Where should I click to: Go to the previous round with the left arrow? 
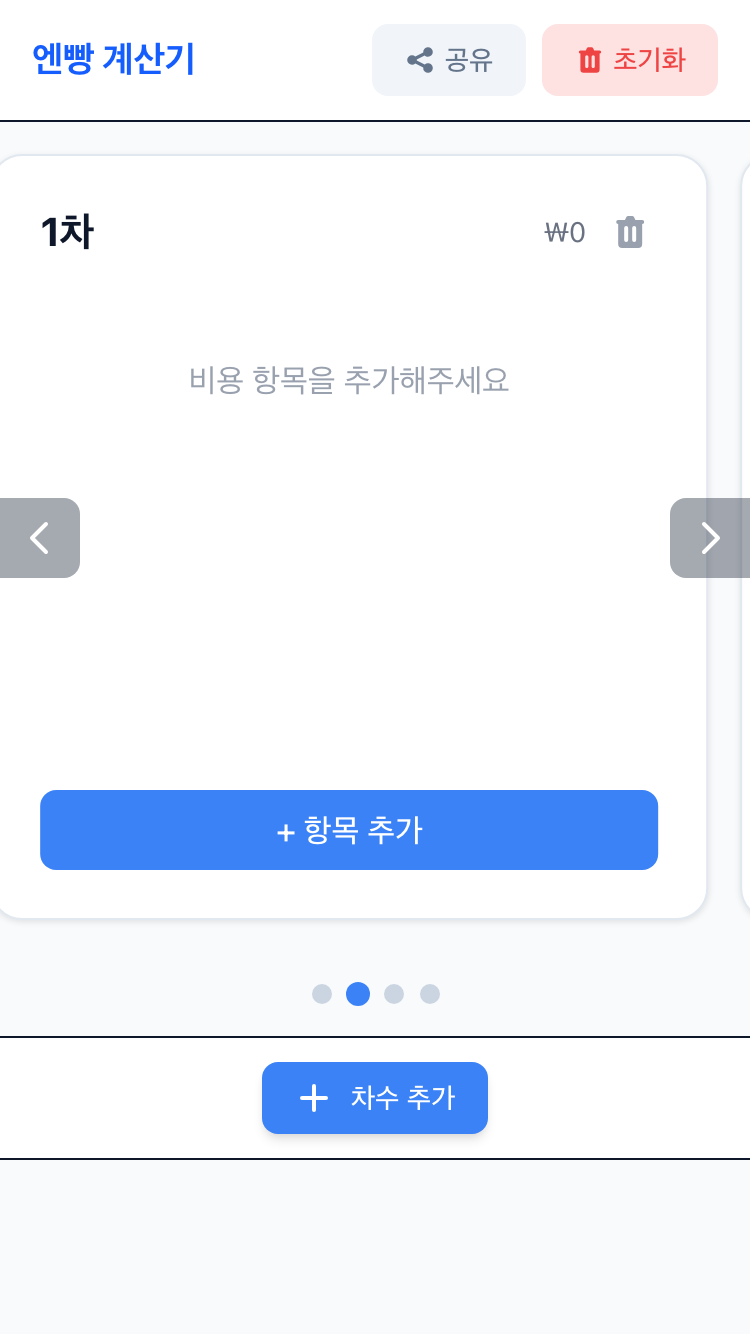coord(40,538)
